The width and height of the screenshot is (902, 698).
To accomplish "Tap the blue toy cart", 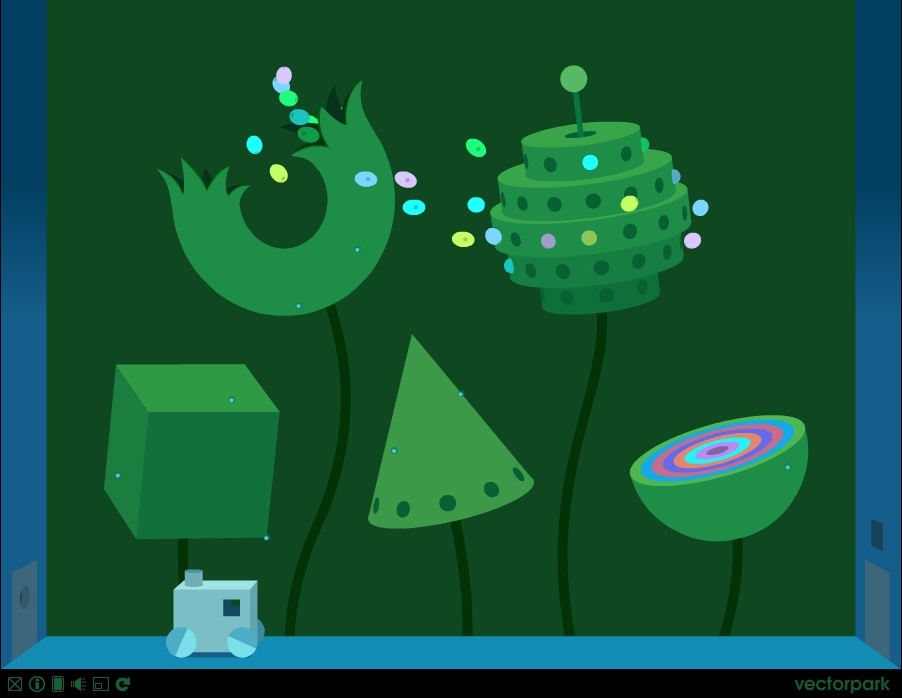I will [x=213, y=617].
